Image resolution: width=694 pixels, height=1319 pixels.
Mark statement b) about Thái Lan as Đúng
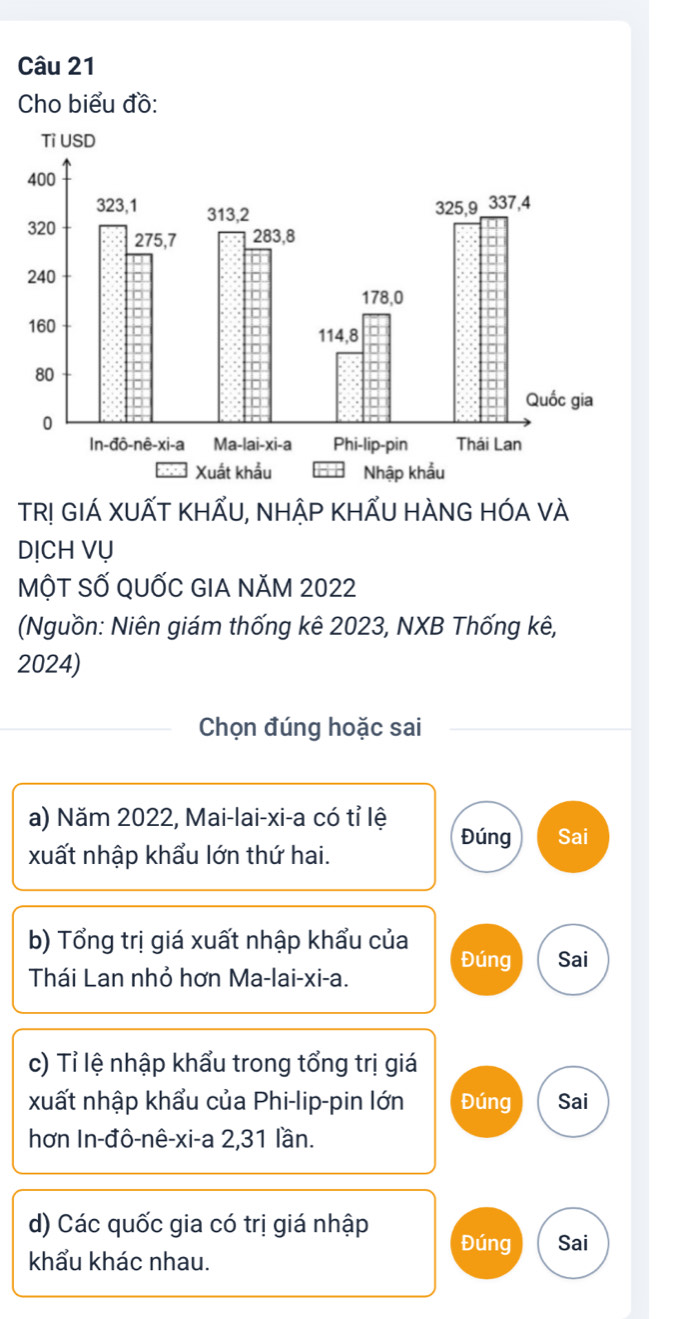[486, 959]
